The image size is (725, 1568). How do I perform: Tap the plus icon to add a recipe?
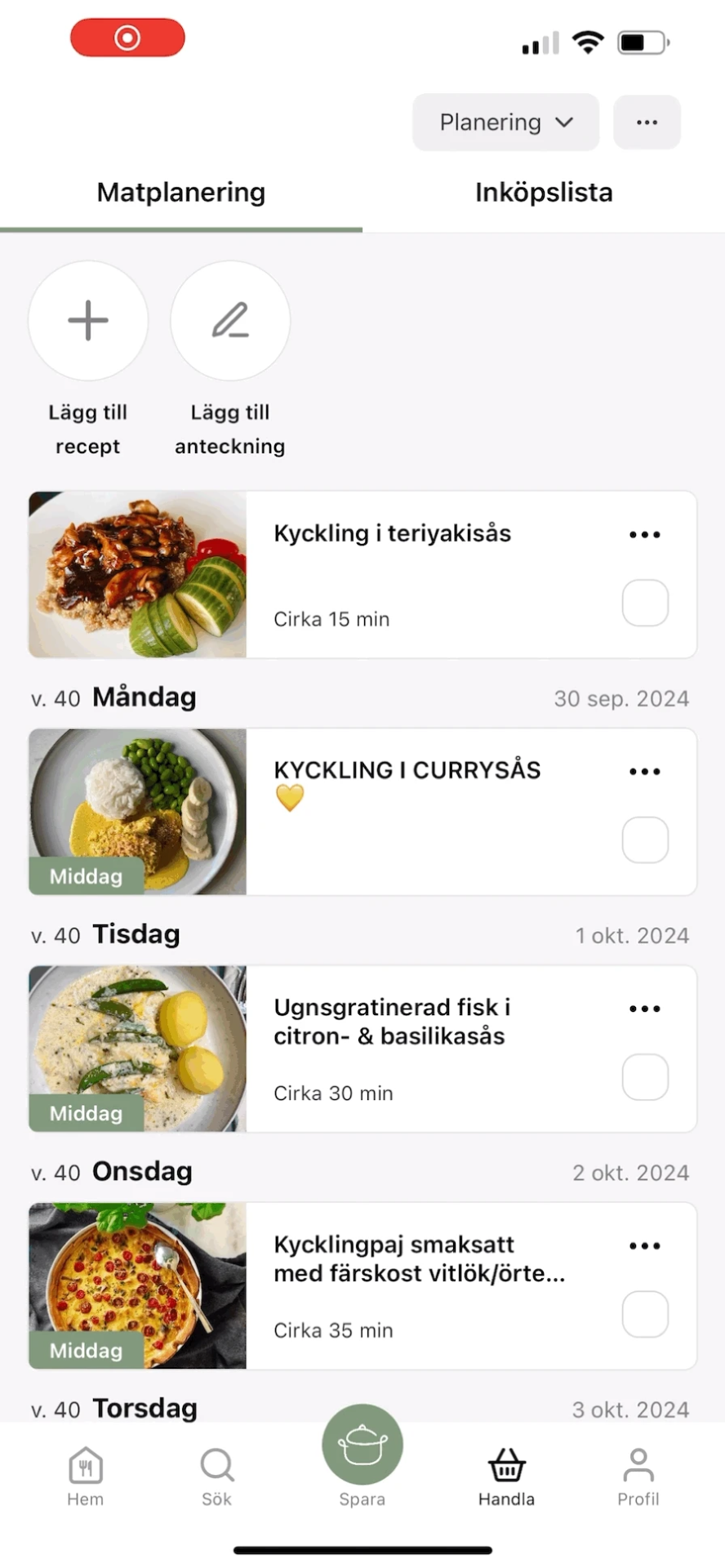87,320
